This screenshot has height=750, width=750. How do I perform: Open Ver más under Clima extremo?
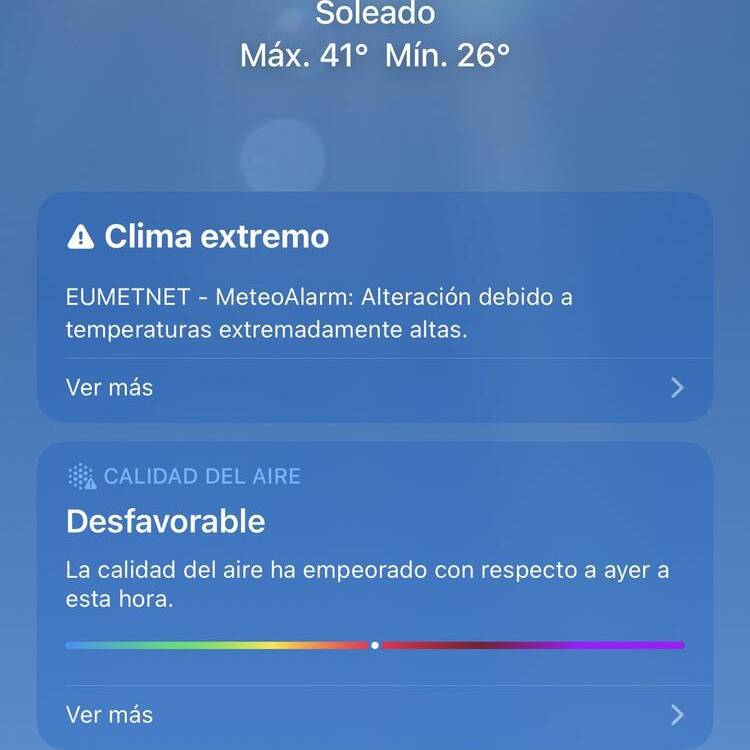tap(110, 387)
